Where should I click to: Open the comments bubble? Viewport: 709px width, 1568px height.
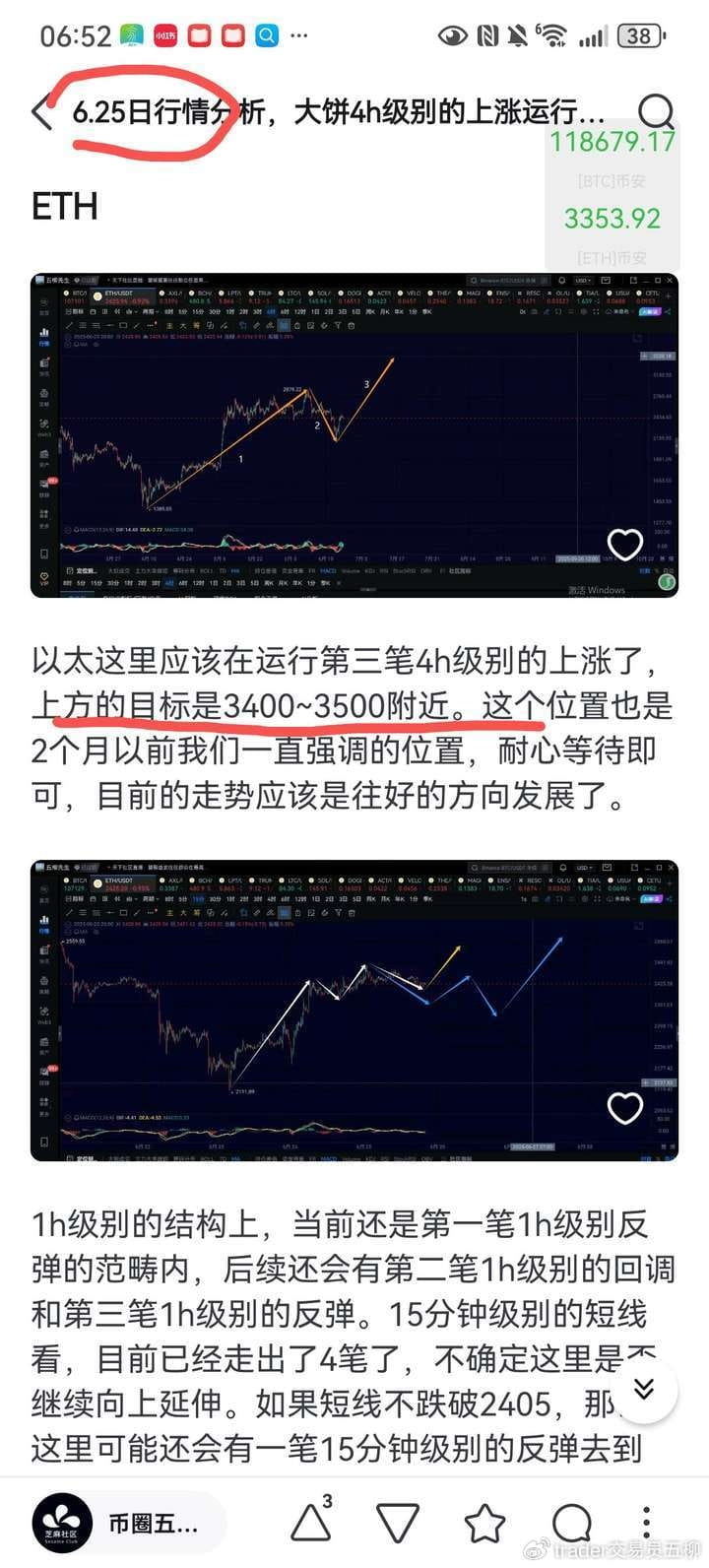coord(571,1524)
